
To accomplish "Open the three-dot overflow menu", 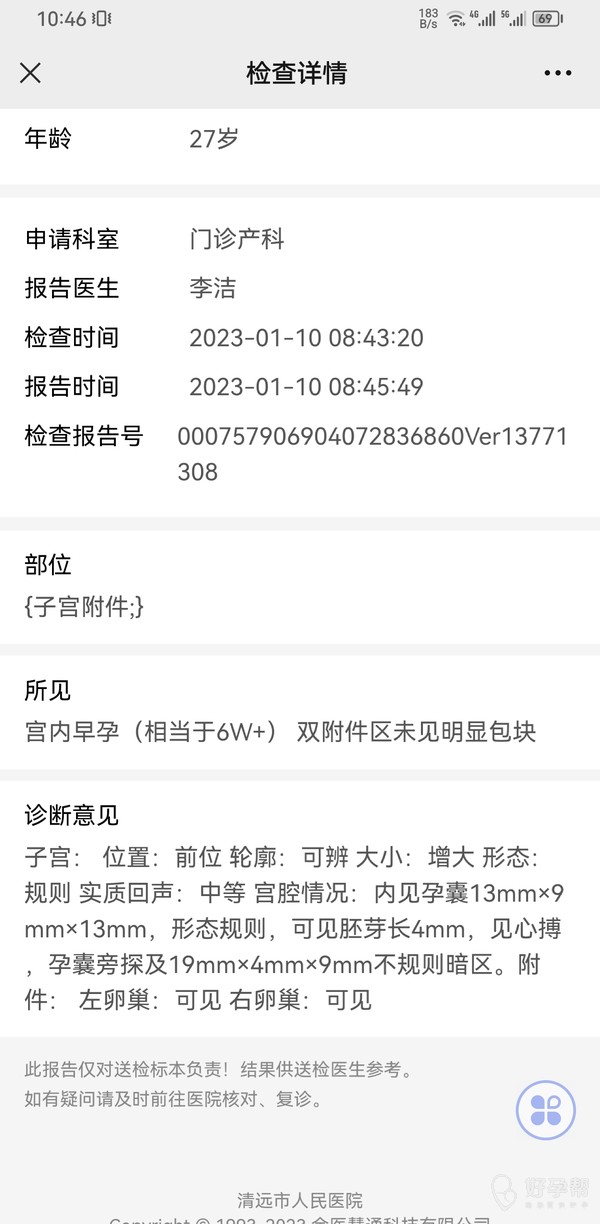I will [557, 73].
